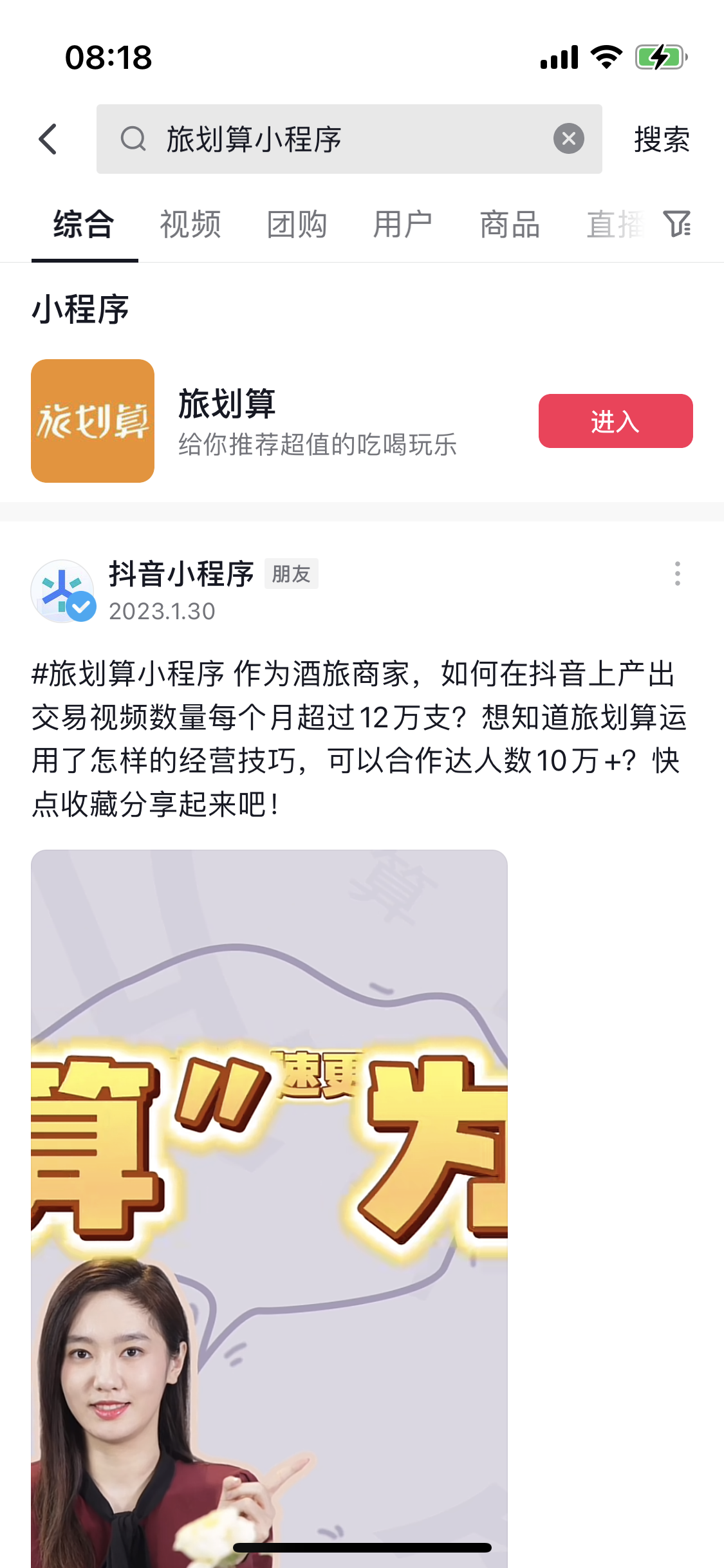Open 抖音小程序 profile avatar
Image resolution: width=724 pixels, height=1568 pixels.
tap(62, 590)
